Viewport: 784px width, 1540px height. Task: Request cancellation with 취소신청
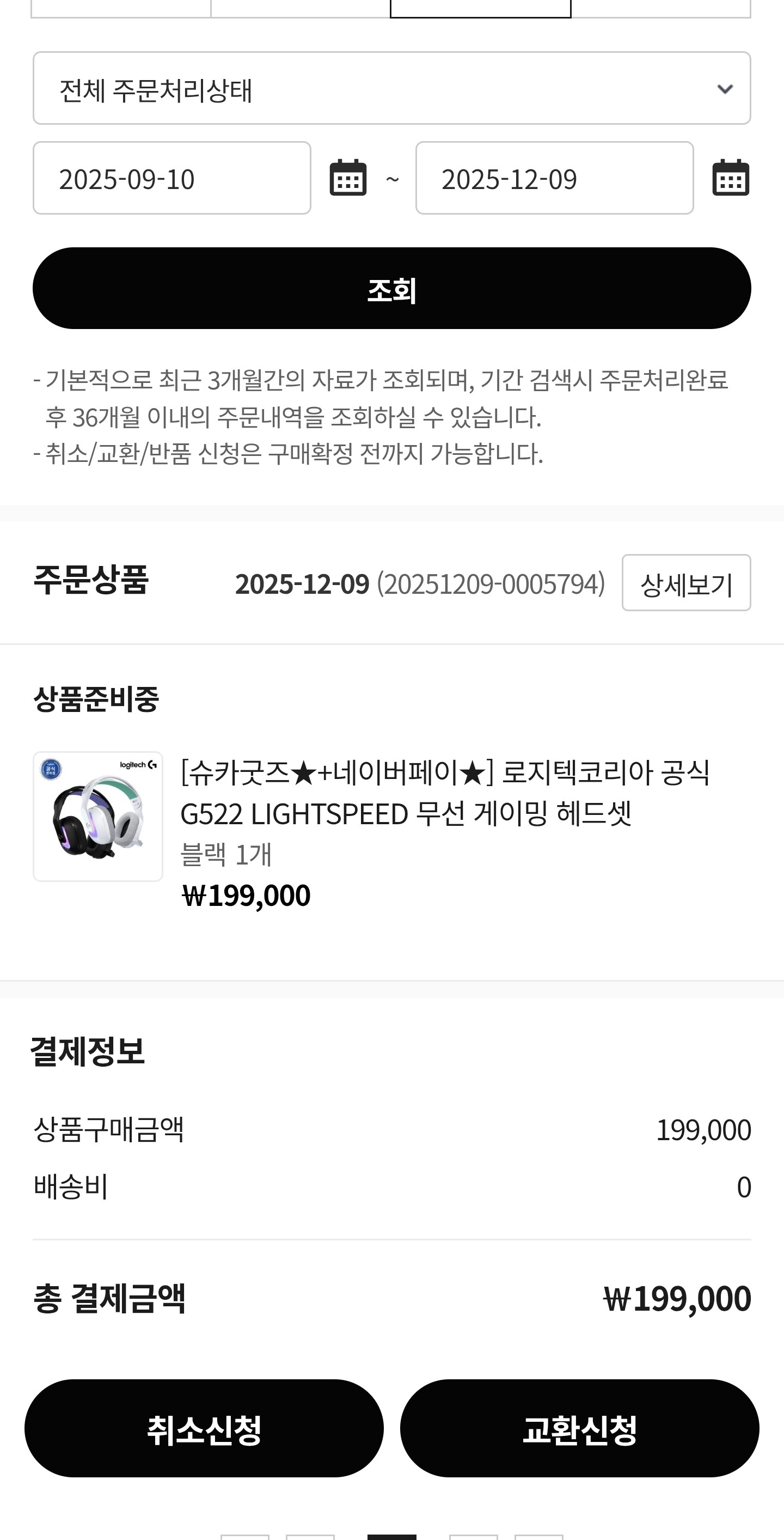click(204, 1428)
